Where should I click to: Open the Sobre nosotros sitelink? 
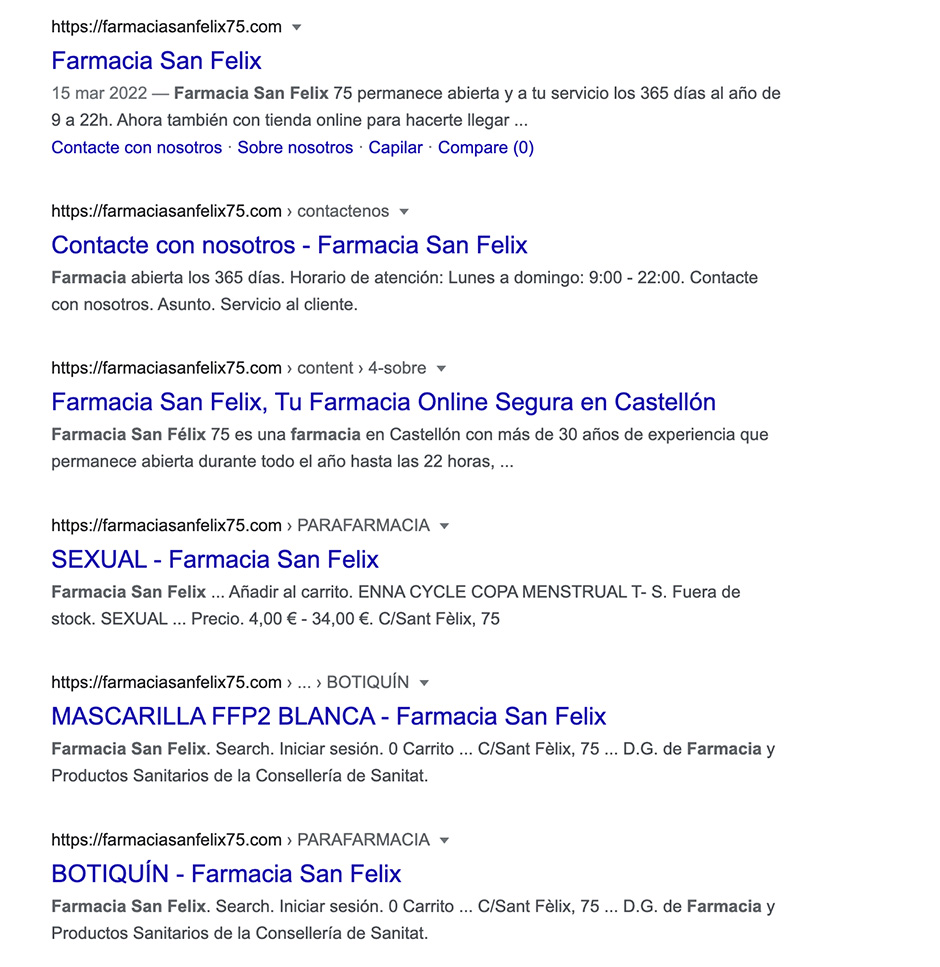point(295,147)
